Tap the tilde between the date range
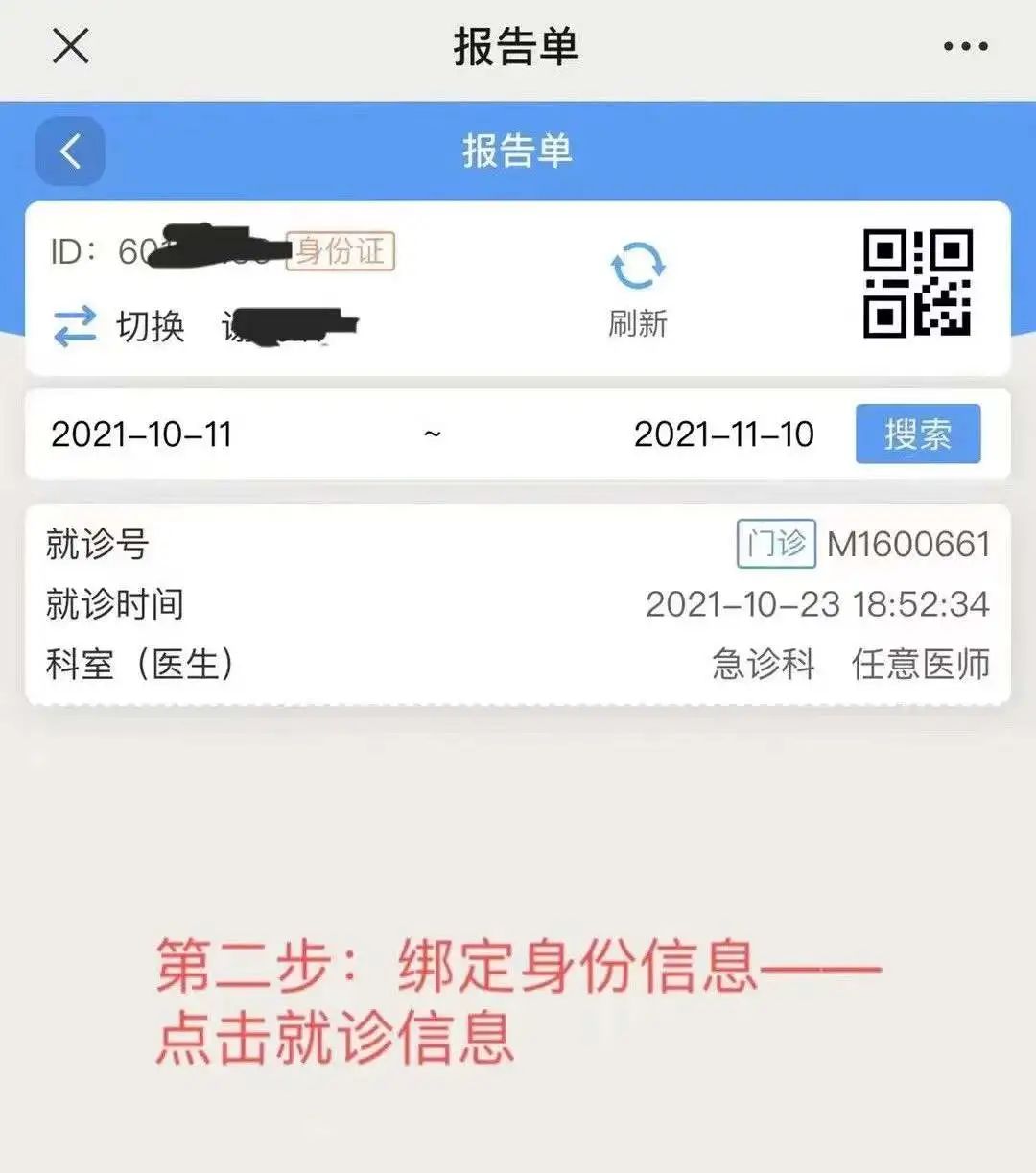The image size is (1036, 1173). tap(433, 434)
